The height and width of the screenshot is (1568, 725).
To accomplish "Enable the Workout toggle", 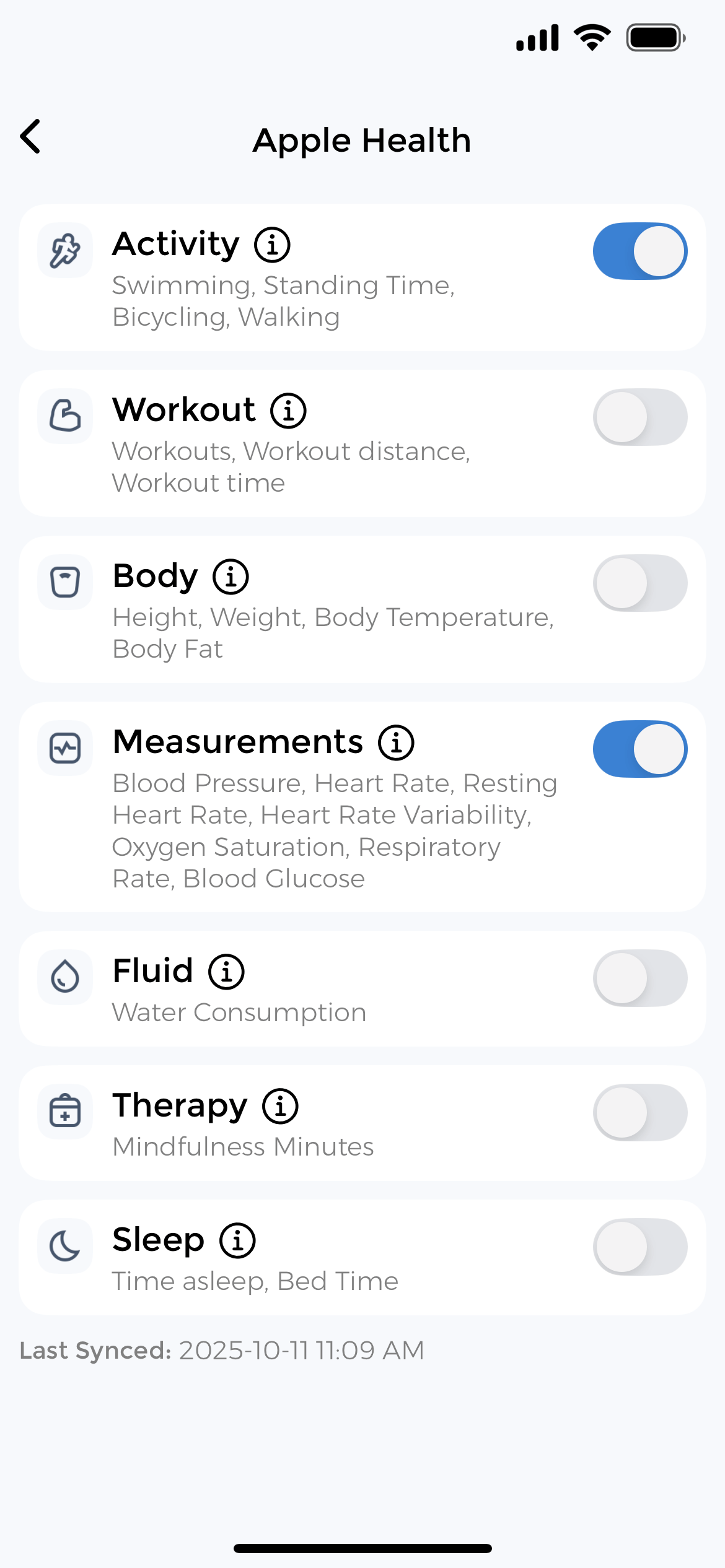I will (x=639, y=417).
